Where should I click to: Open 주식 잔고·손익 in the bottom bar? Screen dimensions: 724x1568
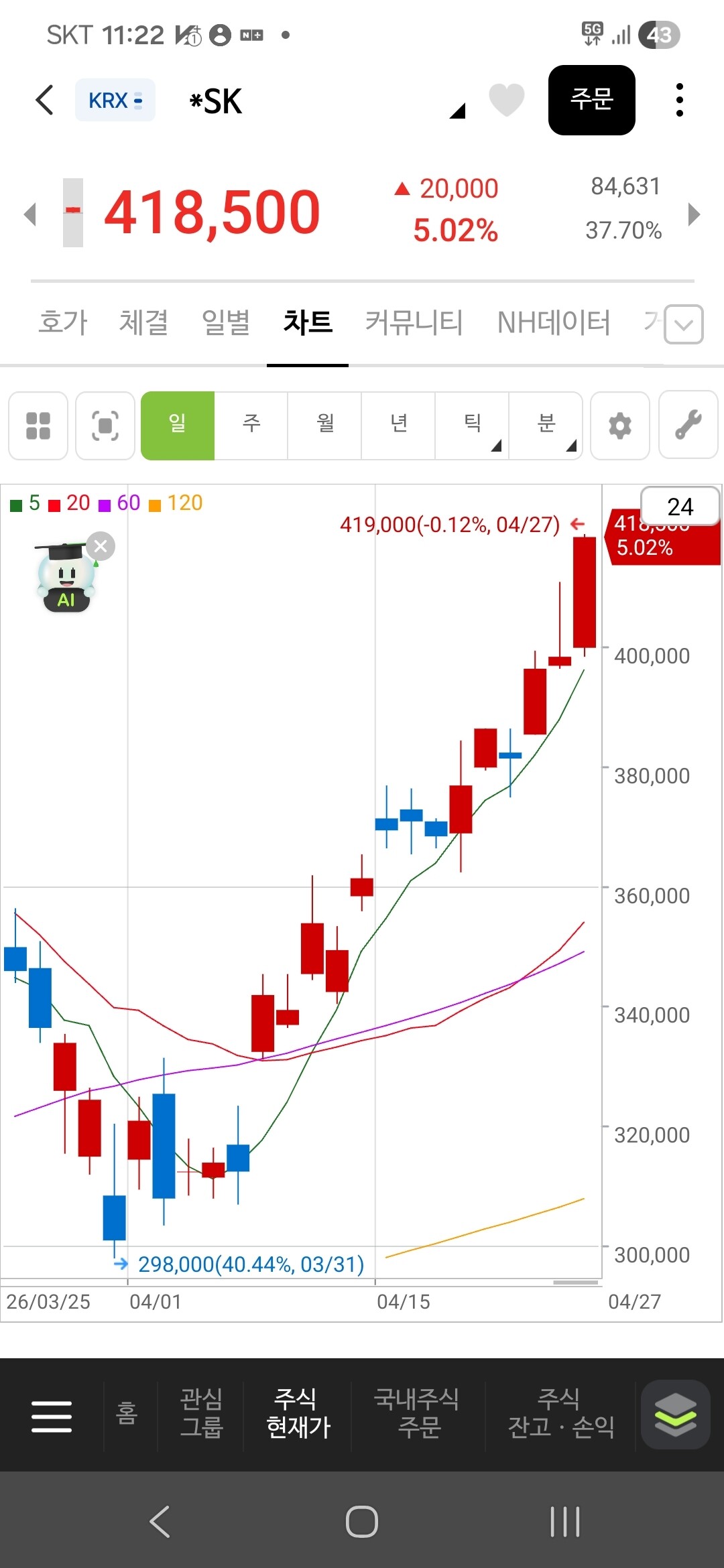click(x=560, y=1413)
